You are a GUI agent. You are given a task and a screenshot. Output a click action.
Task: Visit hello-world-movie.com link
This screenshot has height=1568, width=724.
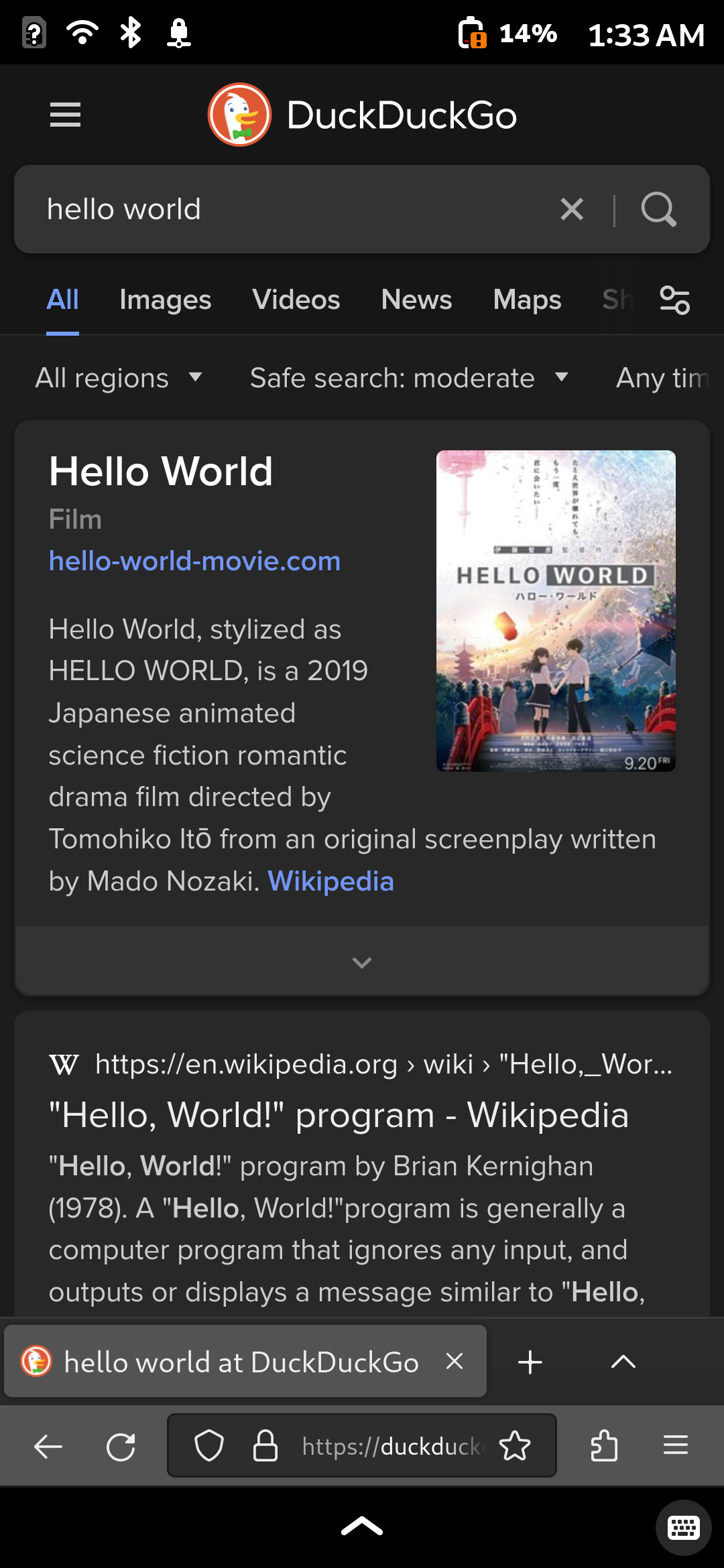194,561
